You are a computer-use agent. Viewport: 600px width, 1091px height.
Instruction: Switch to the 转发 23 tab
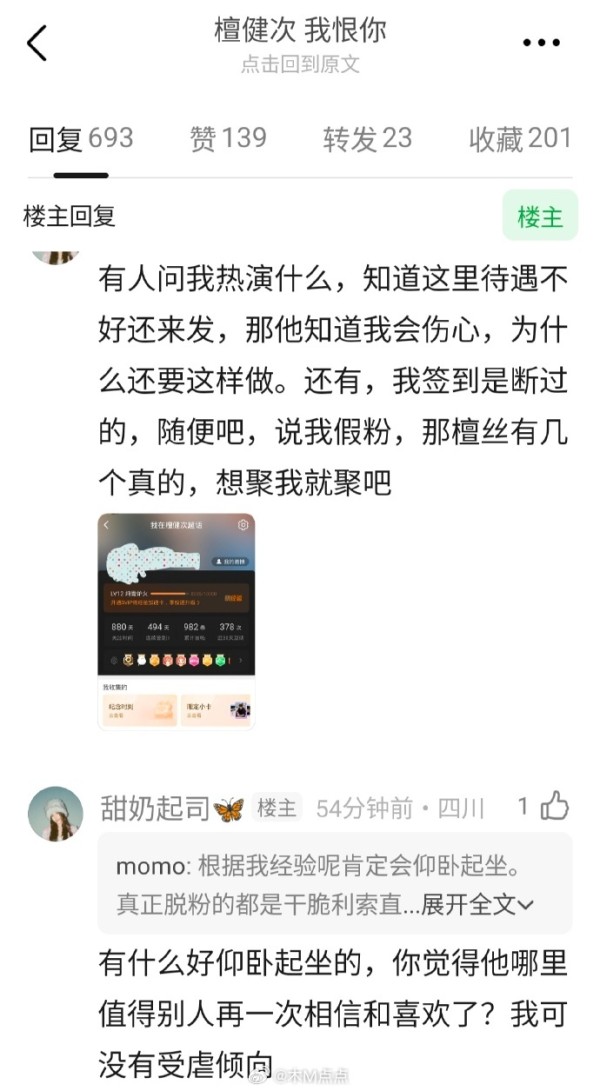pos(367,139)
